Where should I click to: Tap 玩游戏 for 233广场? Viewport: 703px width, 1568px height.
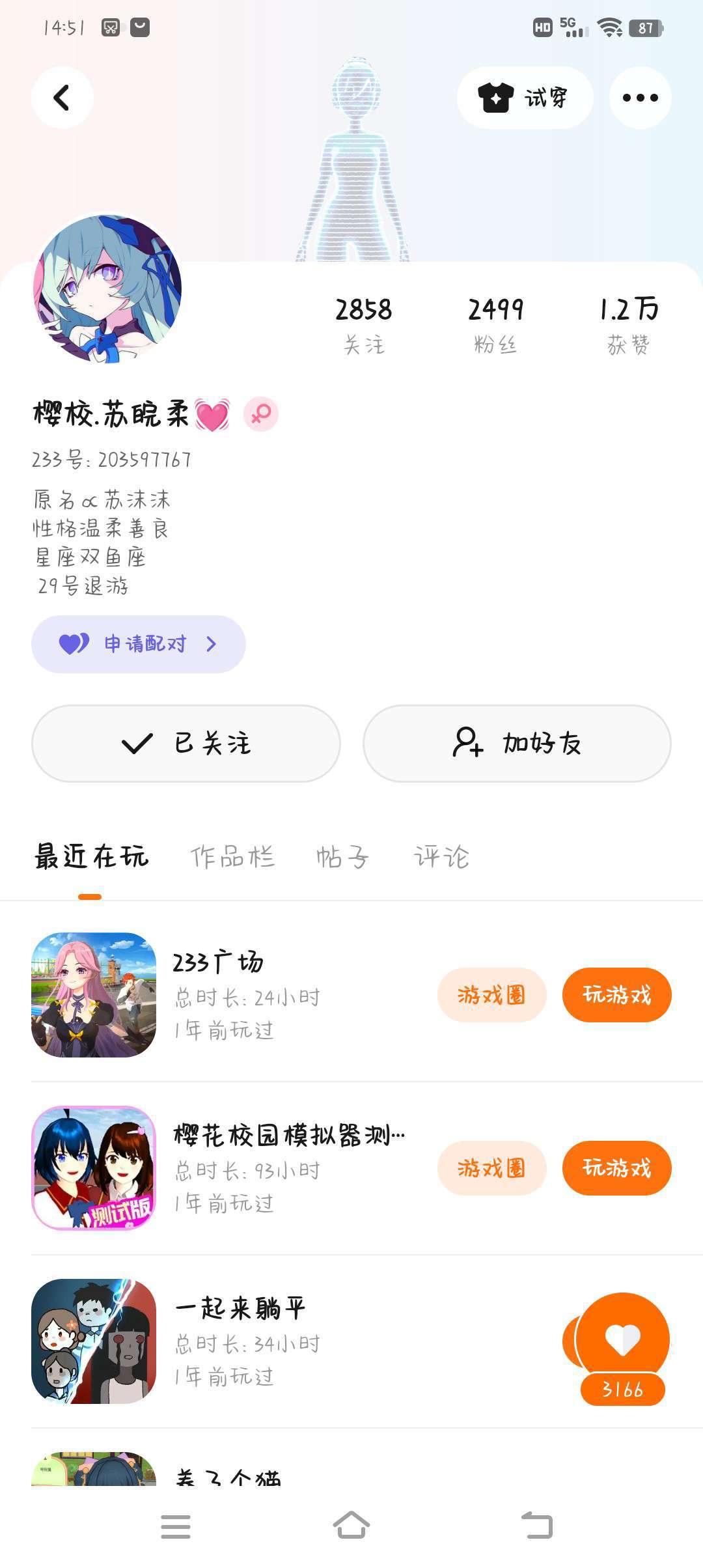pyautogui.click(x=616, y=995)
